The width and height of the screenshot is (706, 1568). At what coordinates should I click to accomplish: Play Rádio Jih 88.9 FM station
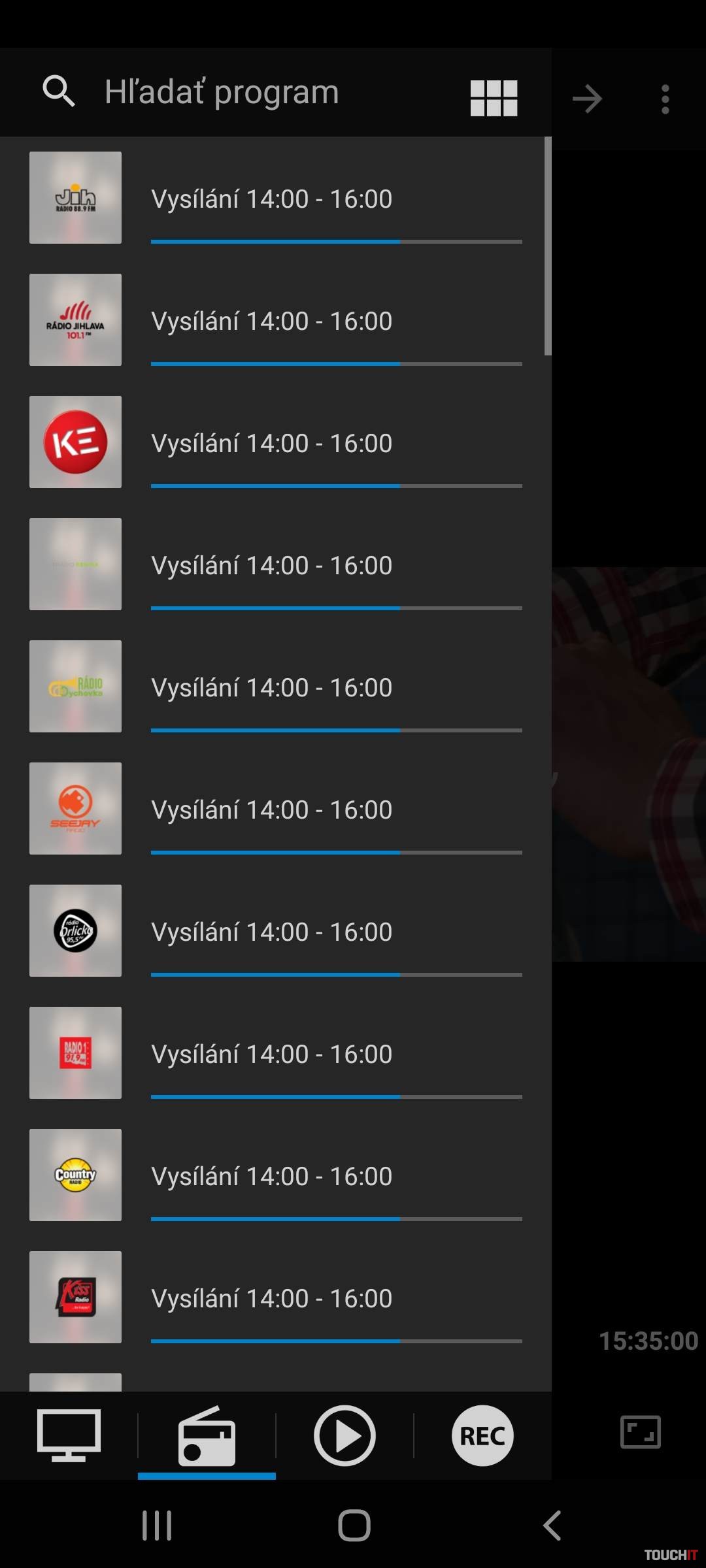pyautogui.click(x=75, y=198)
